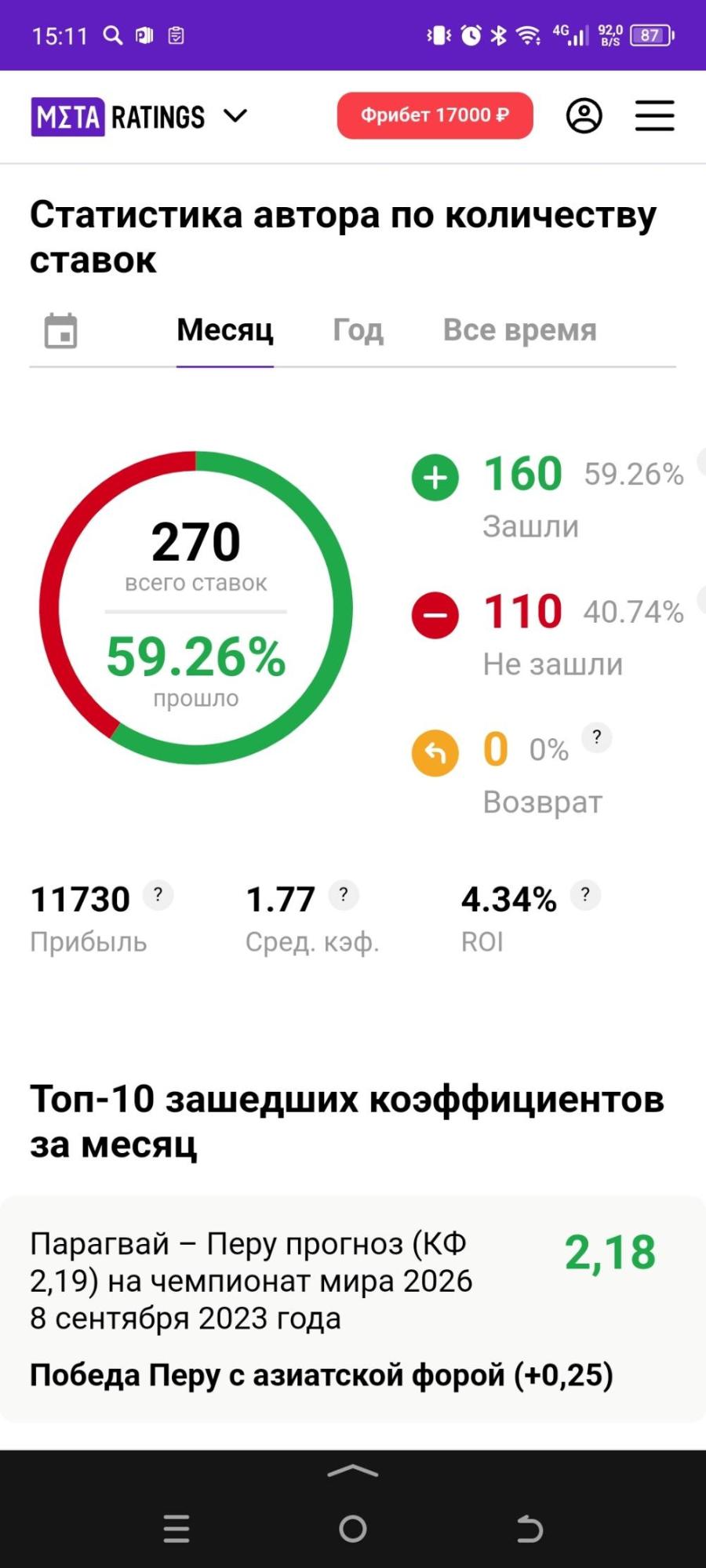706x1568 pixels.
Task: Select the Месяц tab
Action: click(225, 330)
